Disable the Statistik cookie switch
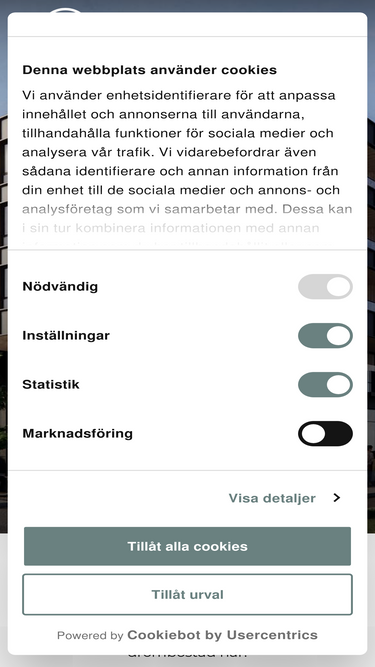Image resolution: width=375 pixels, height=667 pixels. coord(325,385)
